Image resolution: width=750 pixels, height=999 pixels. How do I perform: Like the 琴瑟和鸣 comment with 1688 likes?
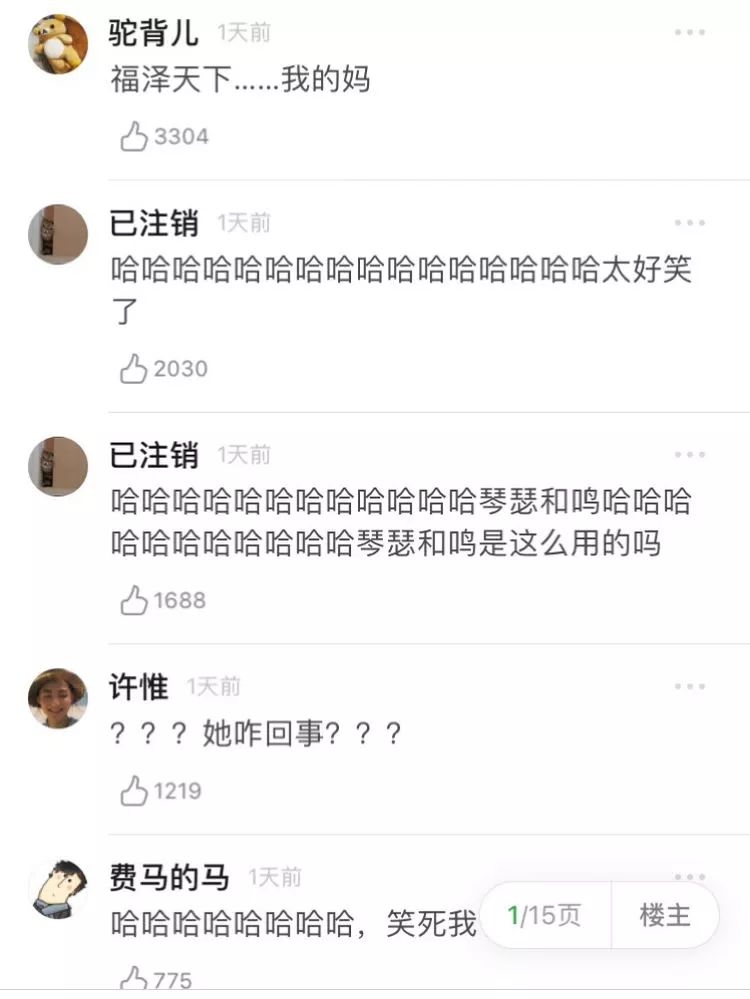click(x=134, y=601)
